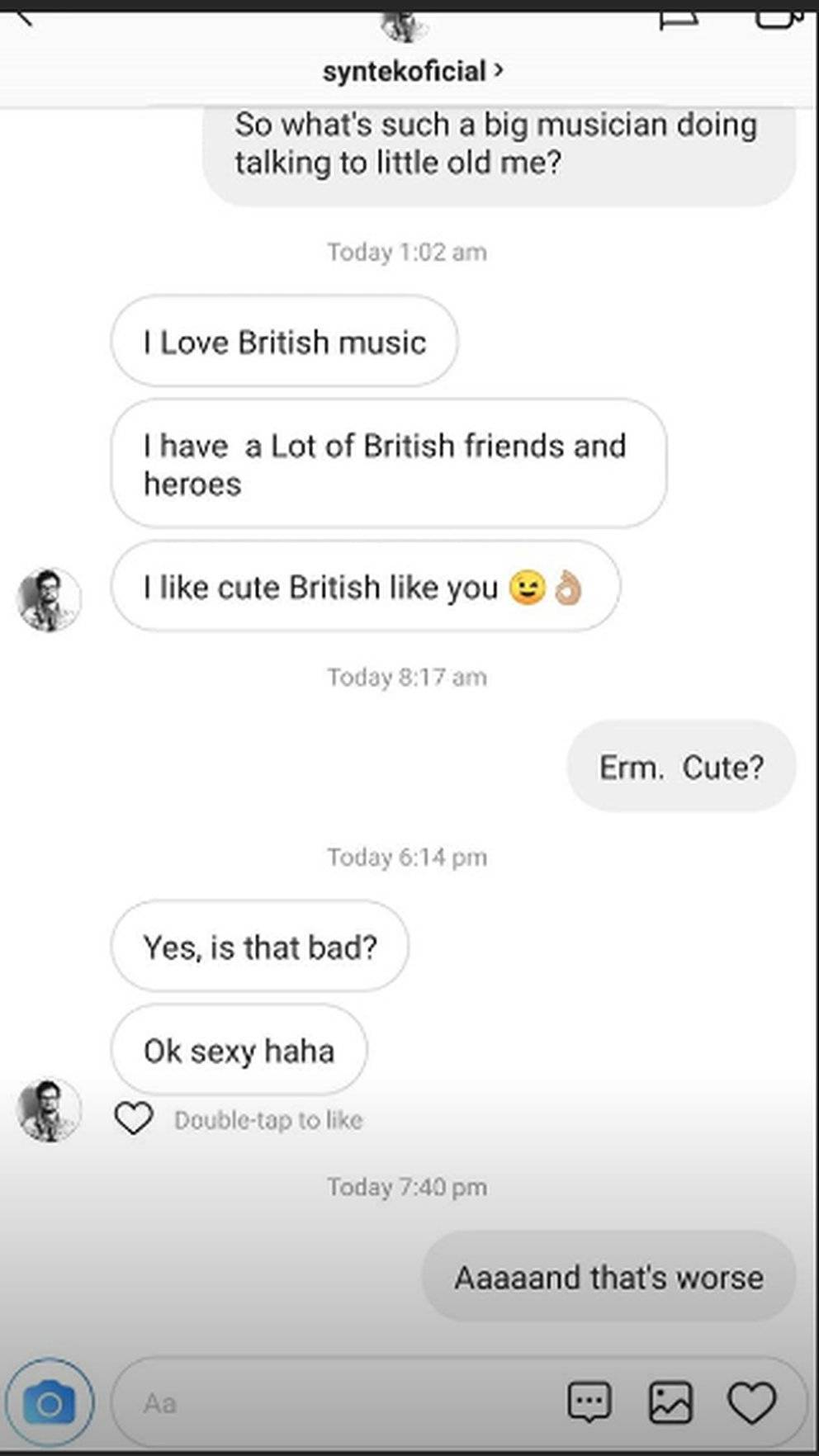The height and width of the screenshot is (1456, 819).
Task: Open the camera button
Action: (x=50, y=1402)
